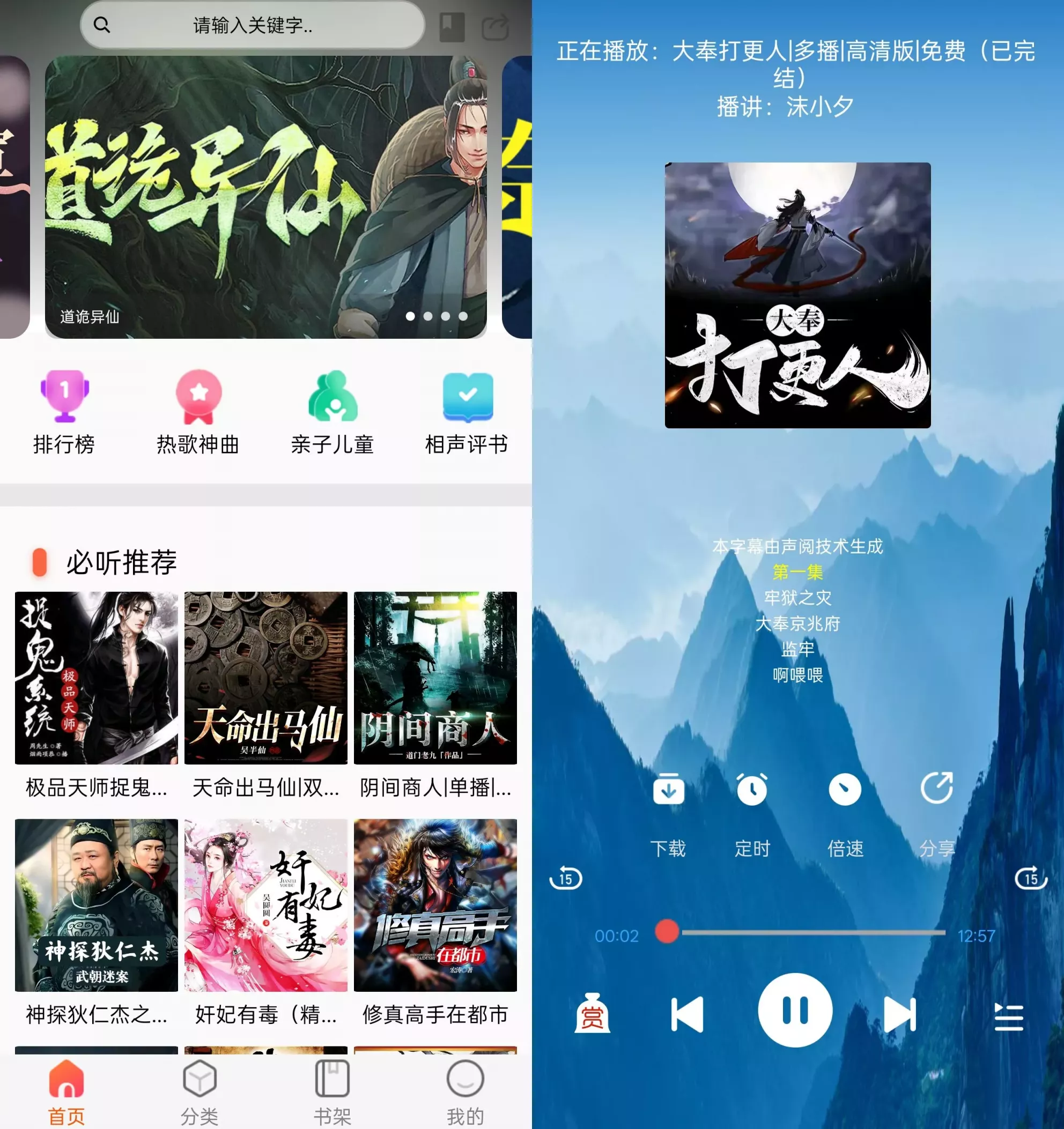The image size is (1064, 1129).
Task: View the 阴间商人 audiobook
Action: click(435, 678)
